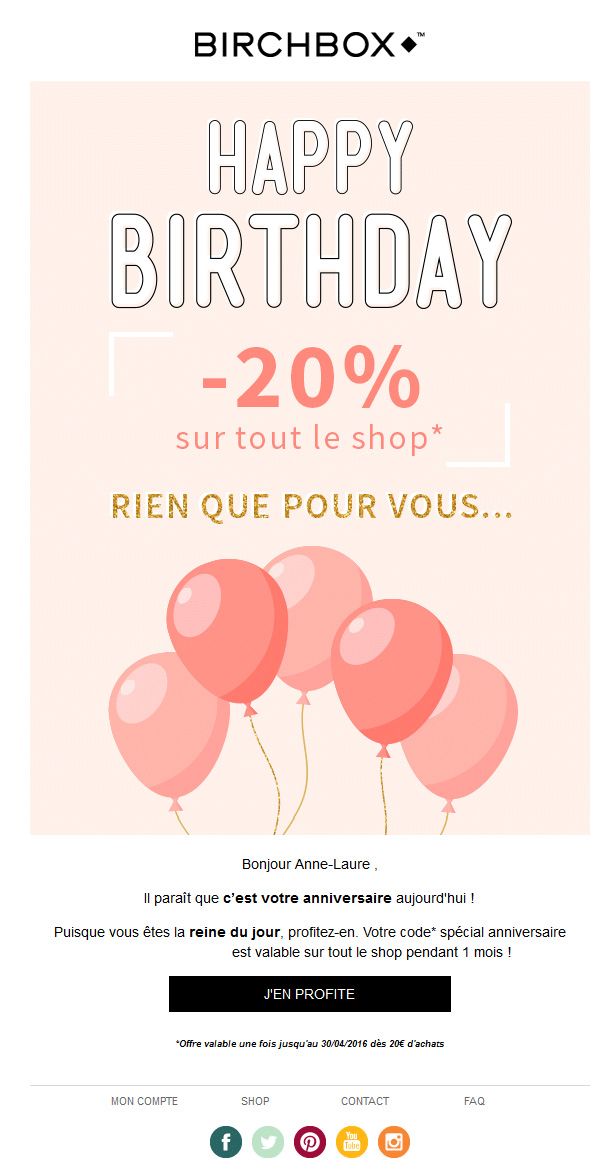Open the Instagram icon
The height and width of the screenshot is (1176, 612).
[394, 1141]
